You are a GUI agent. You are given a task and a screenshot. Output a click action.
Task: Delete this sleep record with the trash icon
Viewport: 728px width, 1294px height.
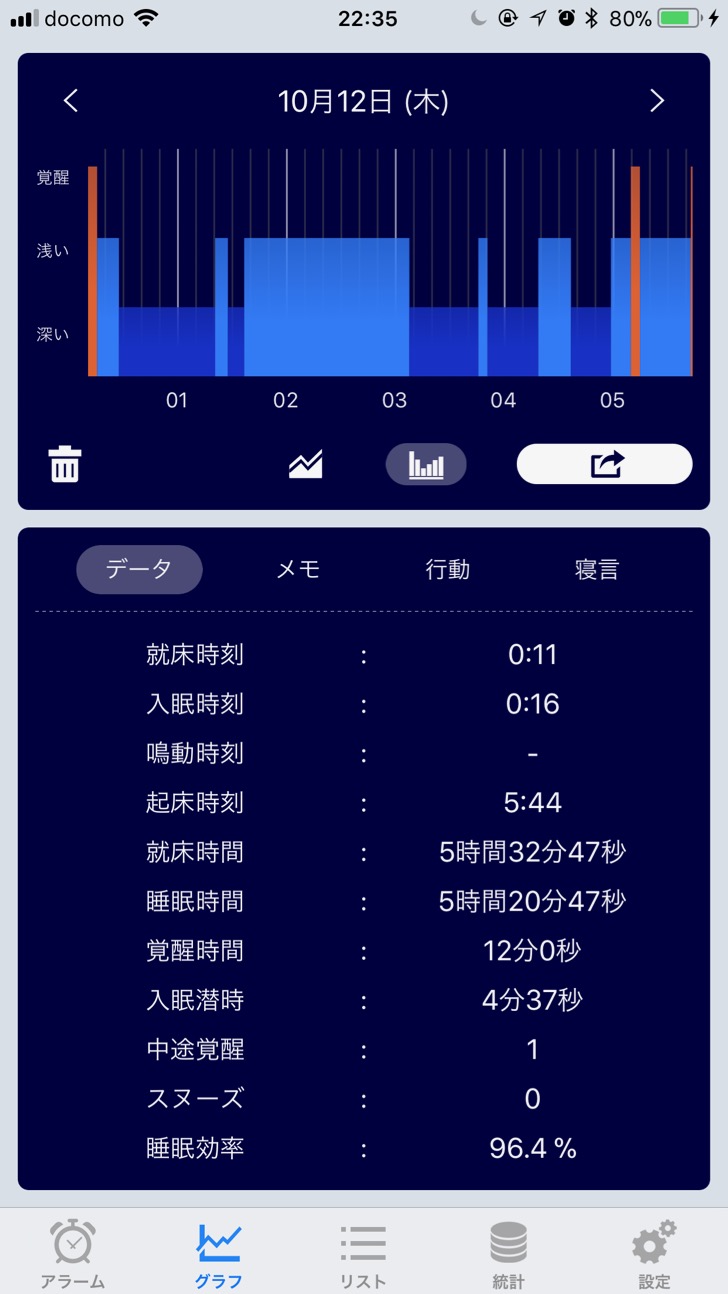click(x=65, y=464)
